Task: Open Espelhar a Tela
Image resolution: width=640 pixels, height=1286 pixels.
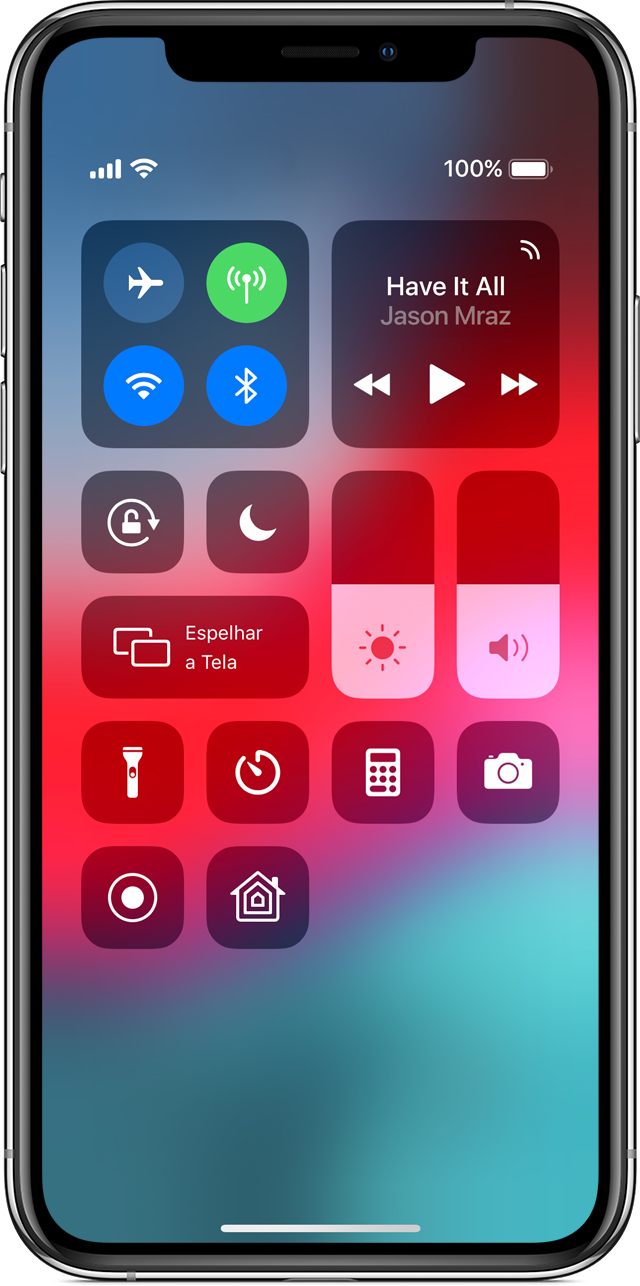Action: [195, 647]
